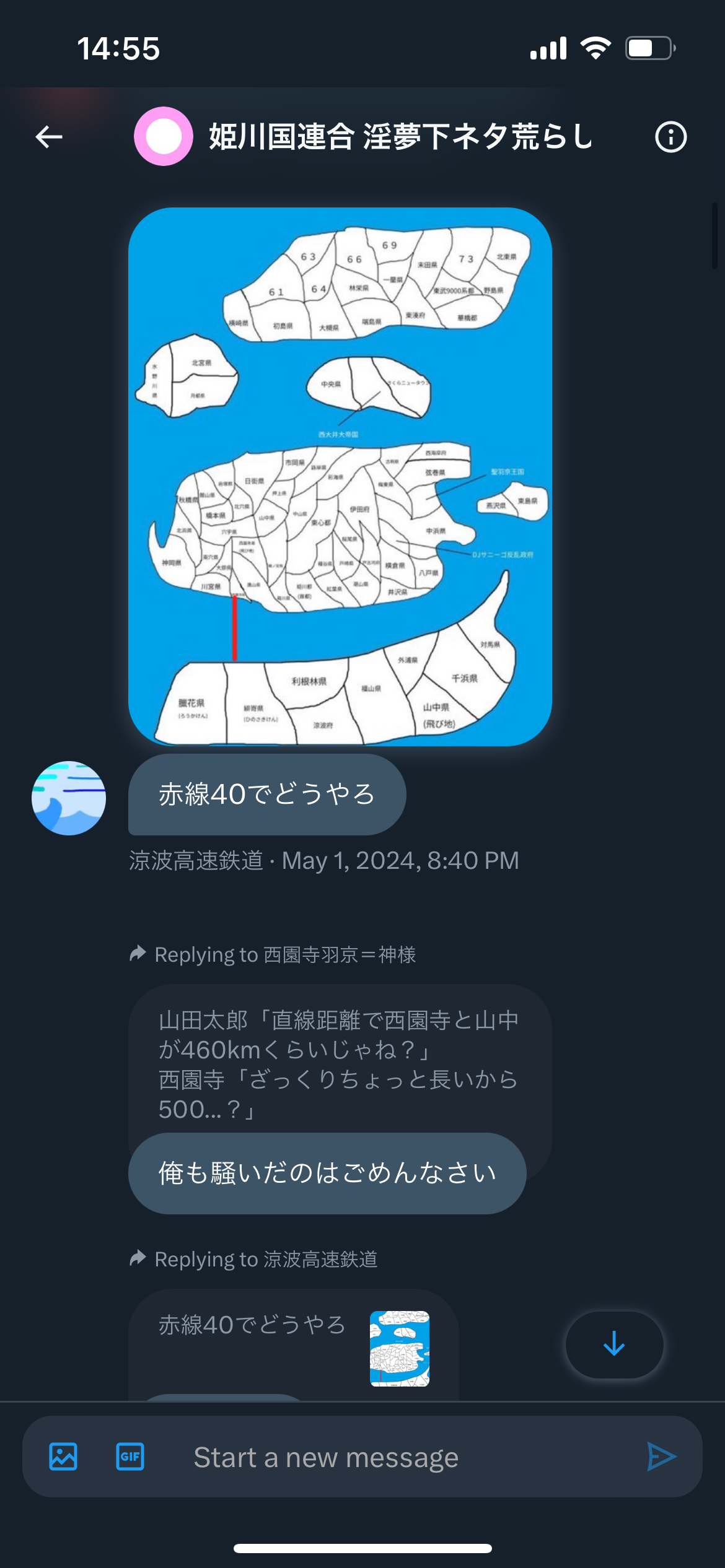
Task: View 涼波高速鉄道's profile avatar
Action: [69, 798]
